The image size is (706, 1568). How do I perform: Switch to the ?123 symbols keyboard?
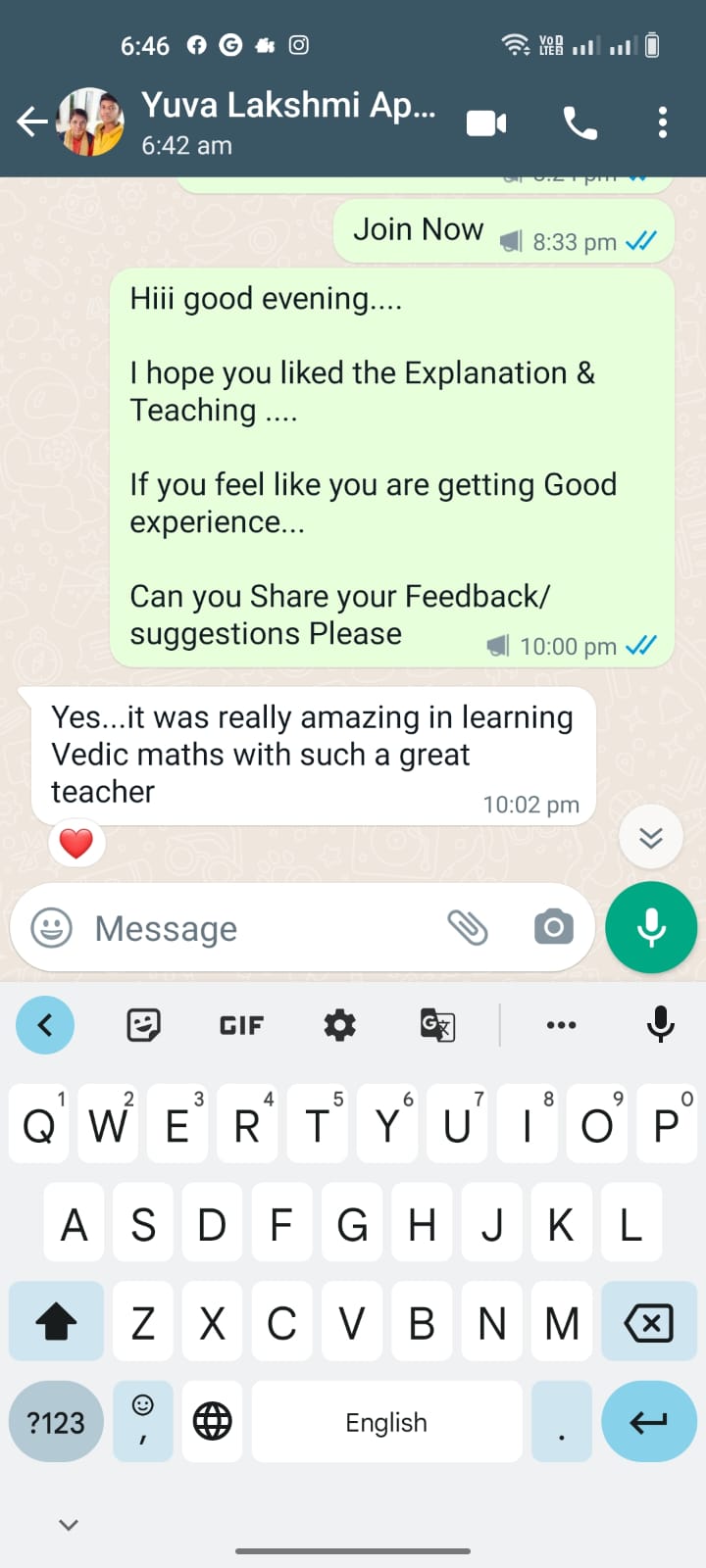[56, 1422]
